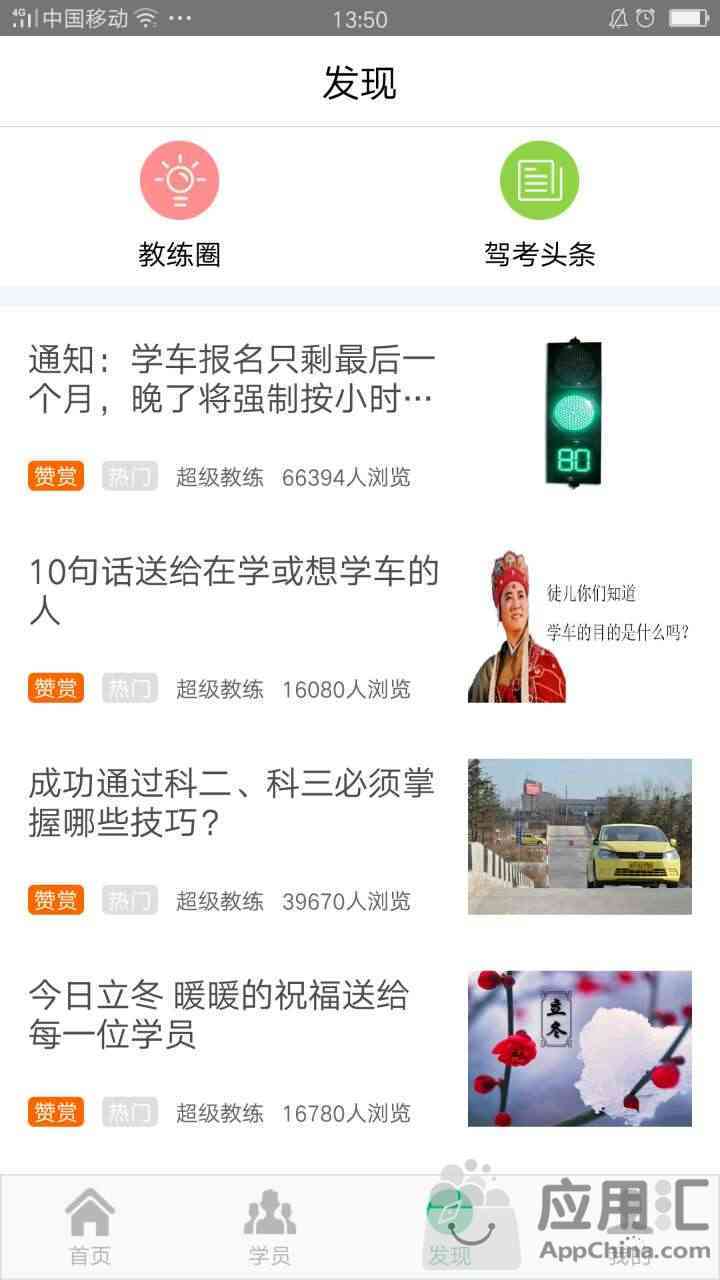This screenshot has height=1280, width=720.
Task: Switch to the 首页 tab
Action: click(90, 1227)
